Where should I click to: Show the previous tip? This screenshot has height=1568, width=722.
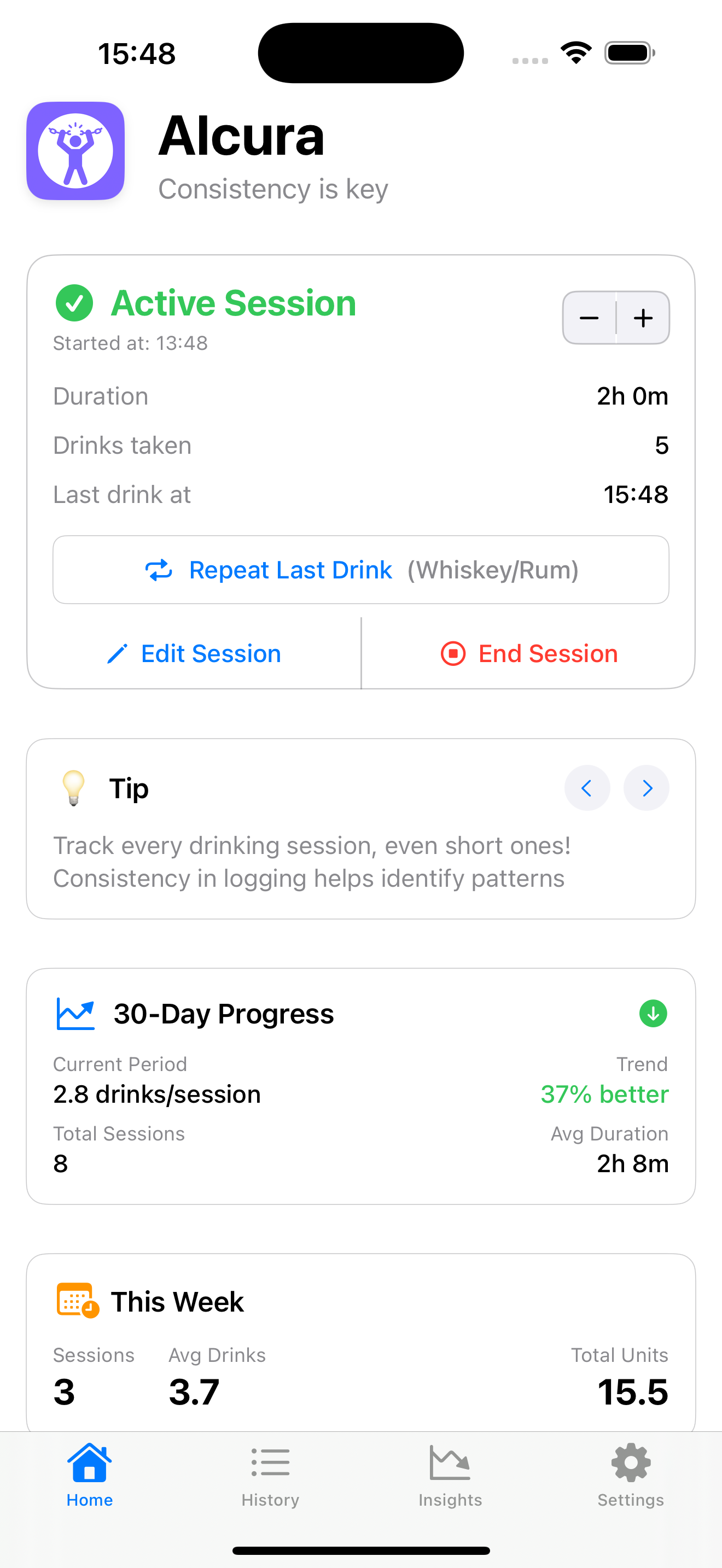click(x=587, y=788)
